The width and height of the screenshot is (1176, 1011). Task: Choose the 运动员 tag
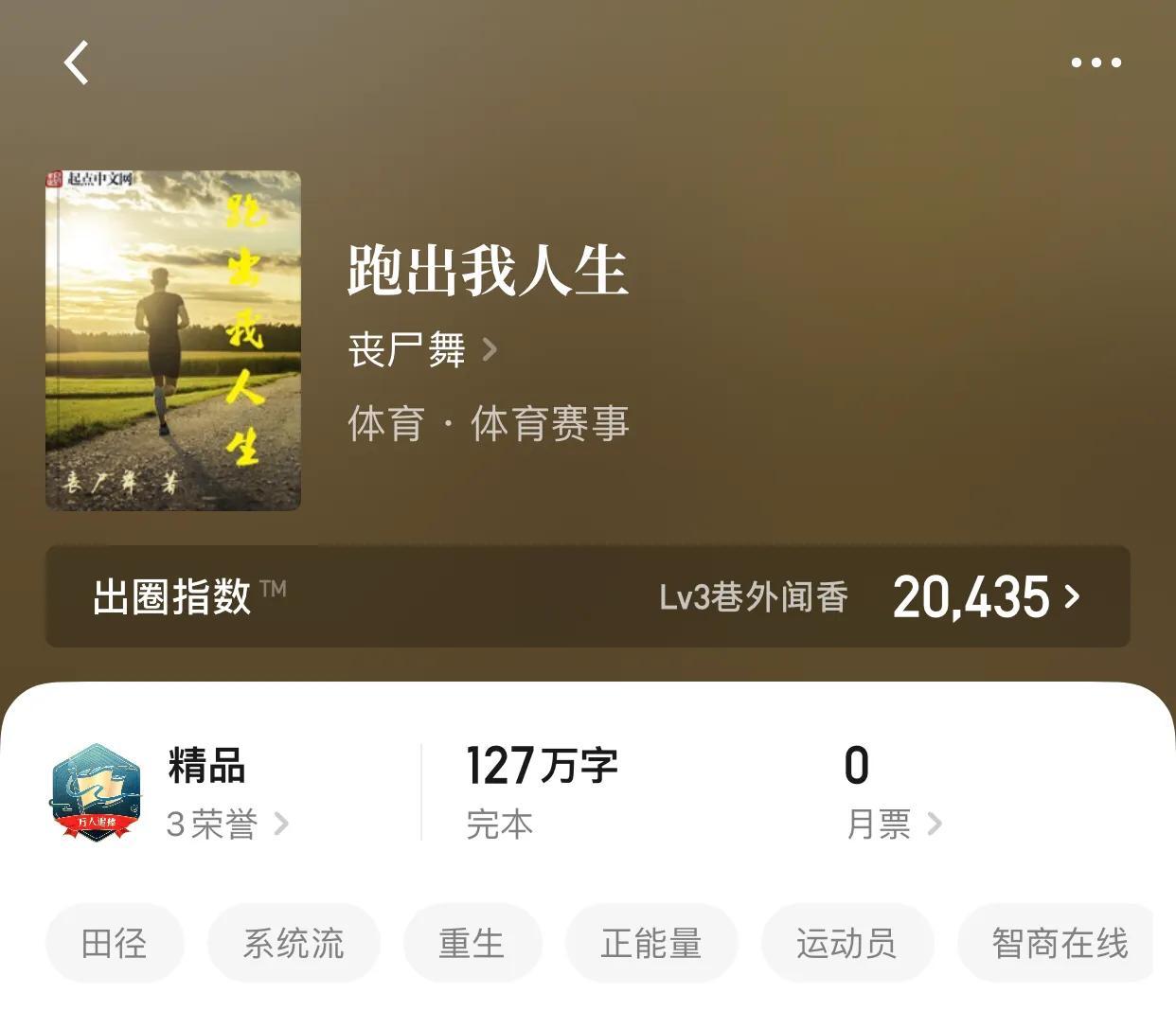tap(846, 943)
